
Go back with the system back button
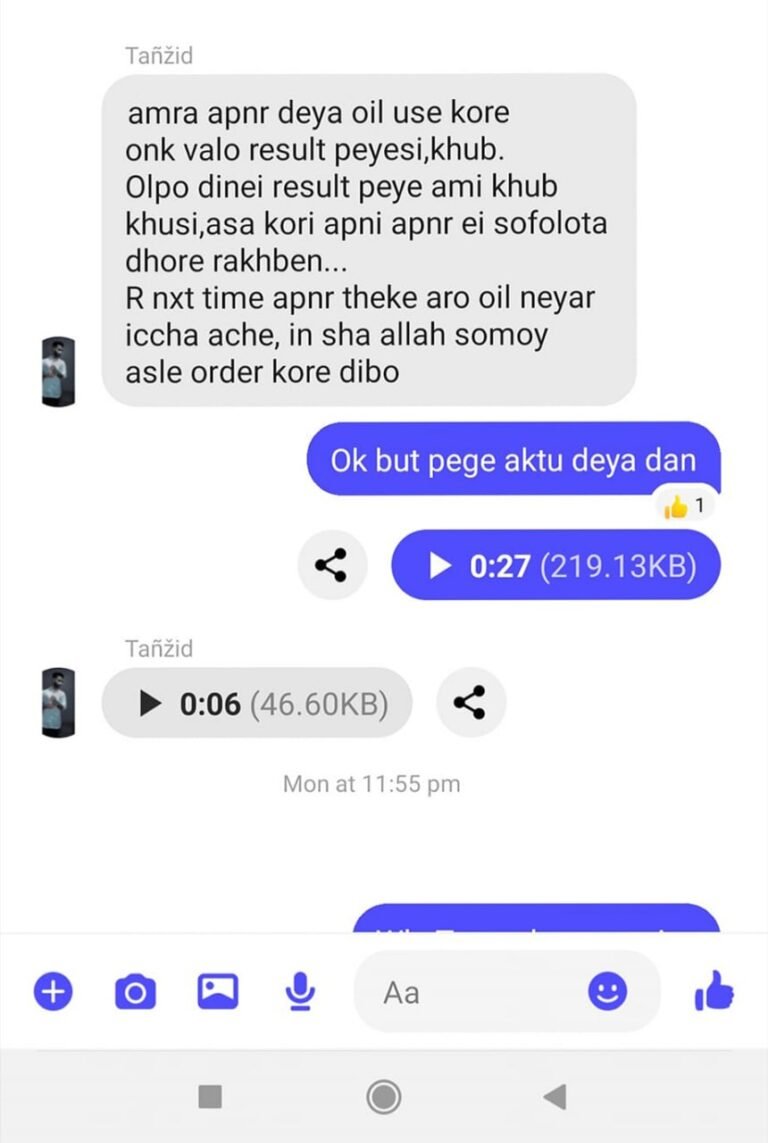pos(555,1097)
